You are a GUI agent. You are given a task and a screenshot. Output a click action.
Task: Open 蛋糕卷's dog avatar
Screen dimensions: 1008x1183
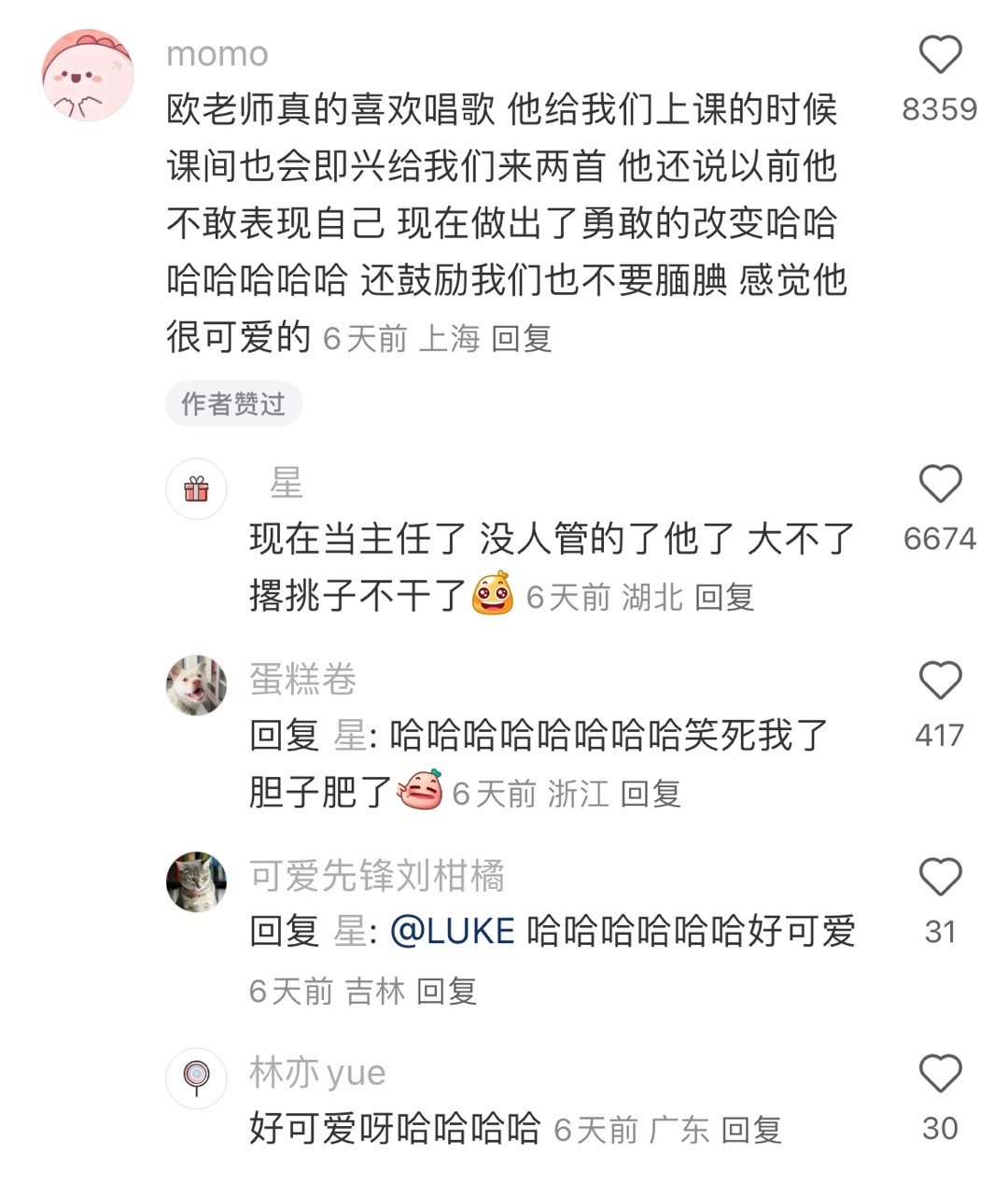196,685
